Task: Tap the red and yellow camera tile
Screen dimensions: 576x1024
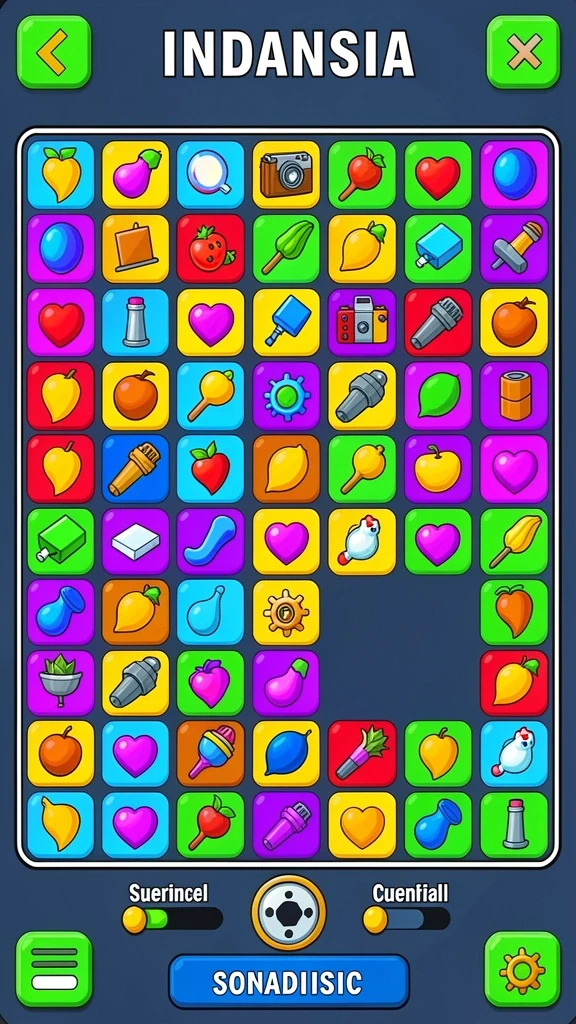Action: 362,323
